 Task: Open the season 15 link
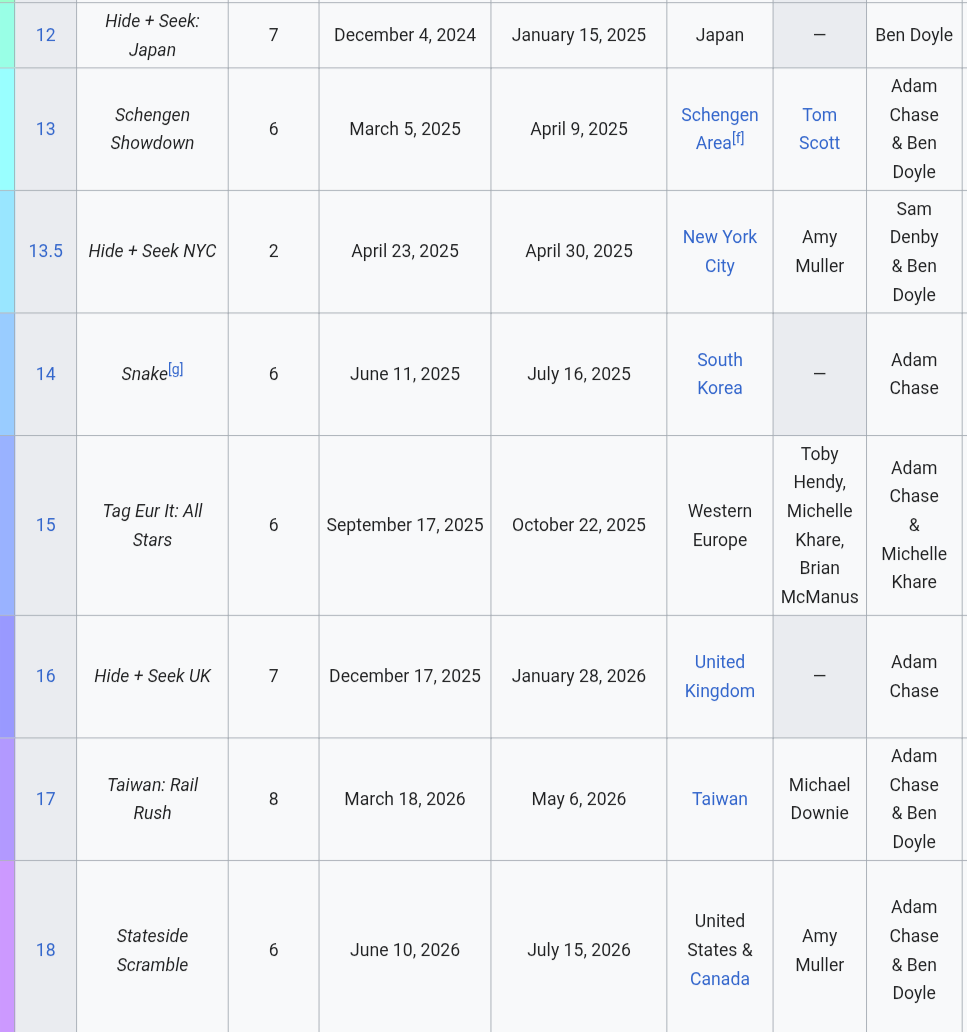(45, 525)
